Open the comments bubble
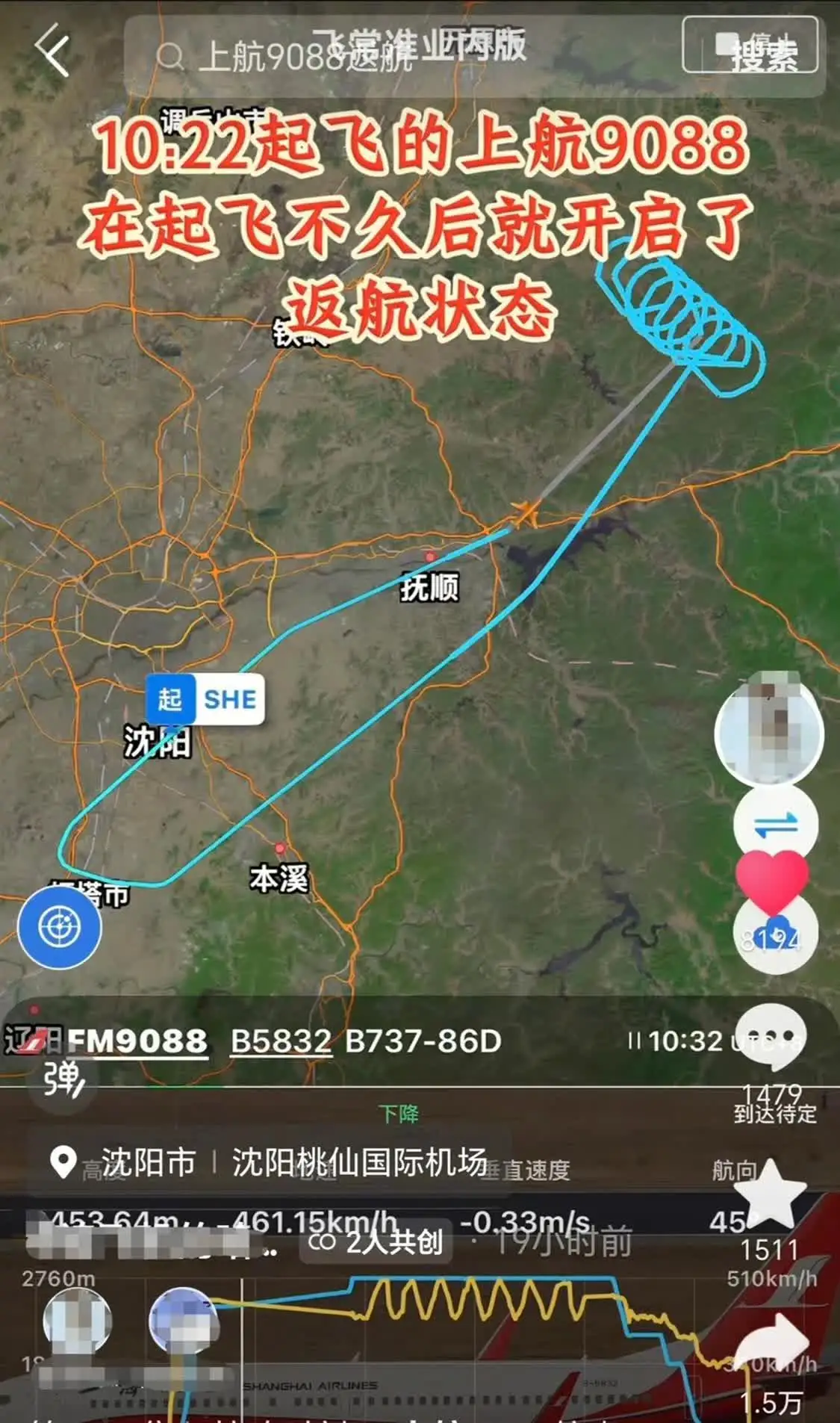The height and width of the screenshot is (1423, 840). pos(771,1038)
